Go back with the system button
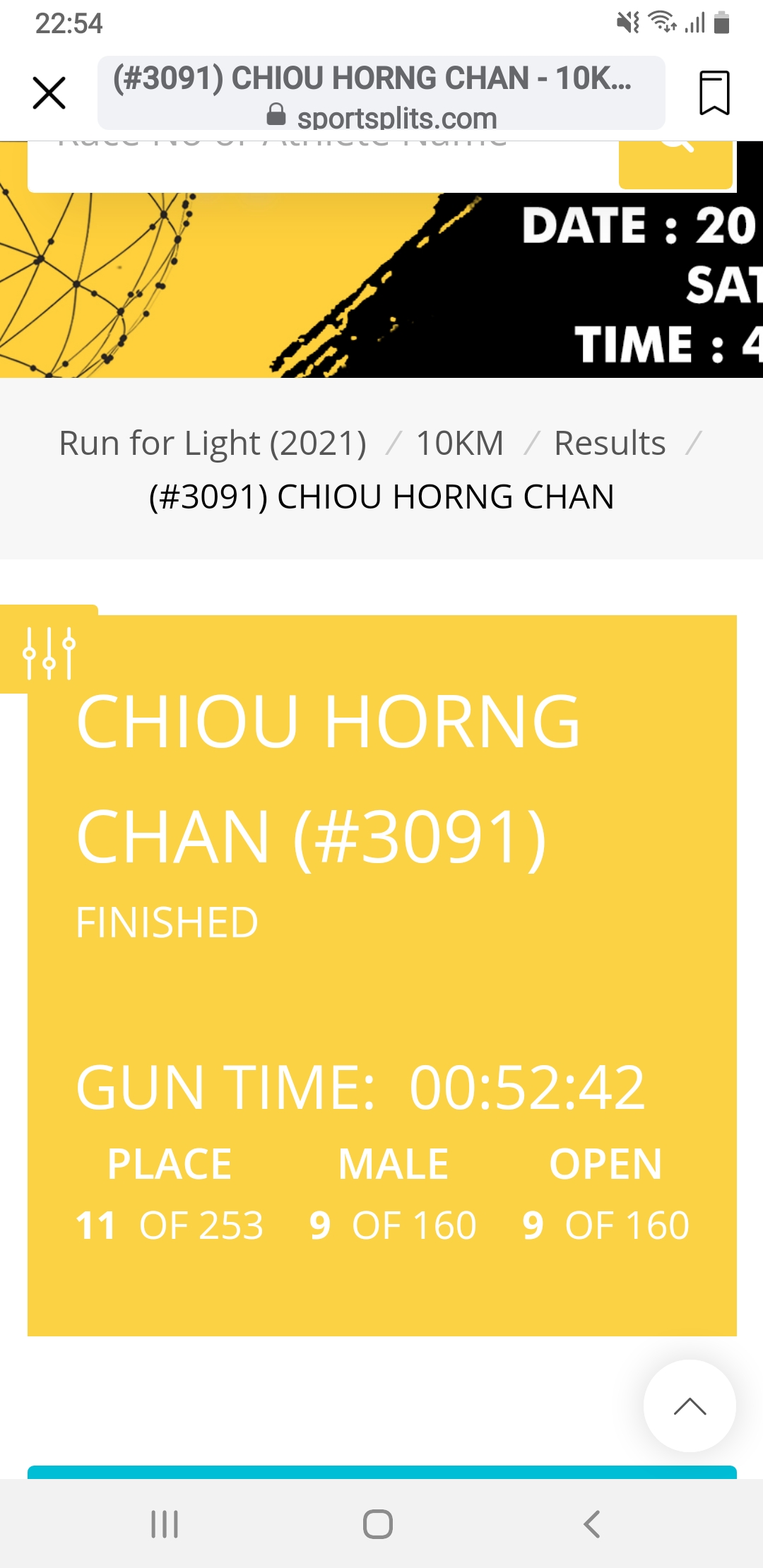763x1568 pixels. pos(592,1524)
